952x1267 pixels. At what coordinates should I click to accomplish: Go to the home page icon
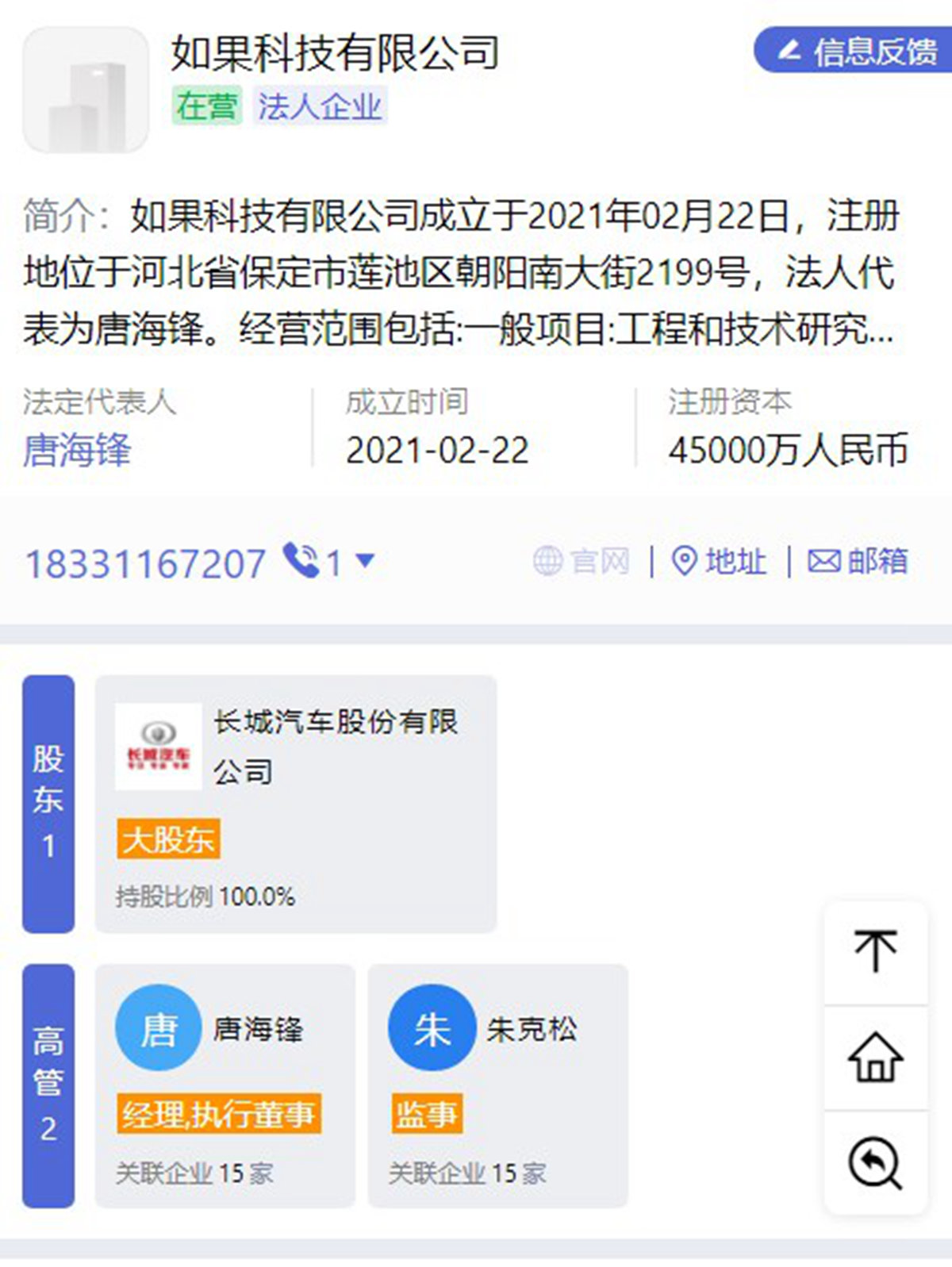coord(875,1058)
